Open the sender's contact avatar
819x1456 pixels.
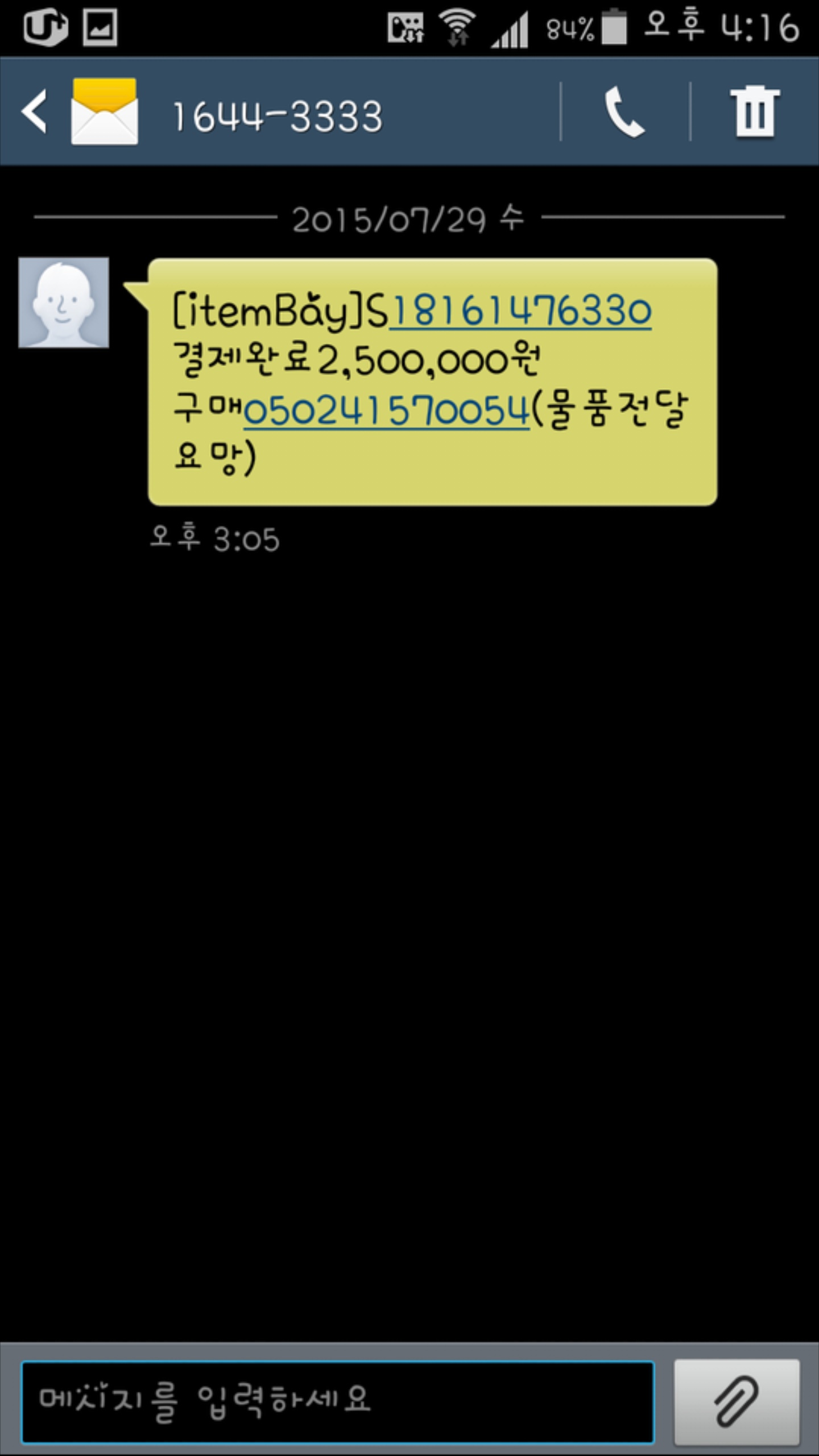64,302
